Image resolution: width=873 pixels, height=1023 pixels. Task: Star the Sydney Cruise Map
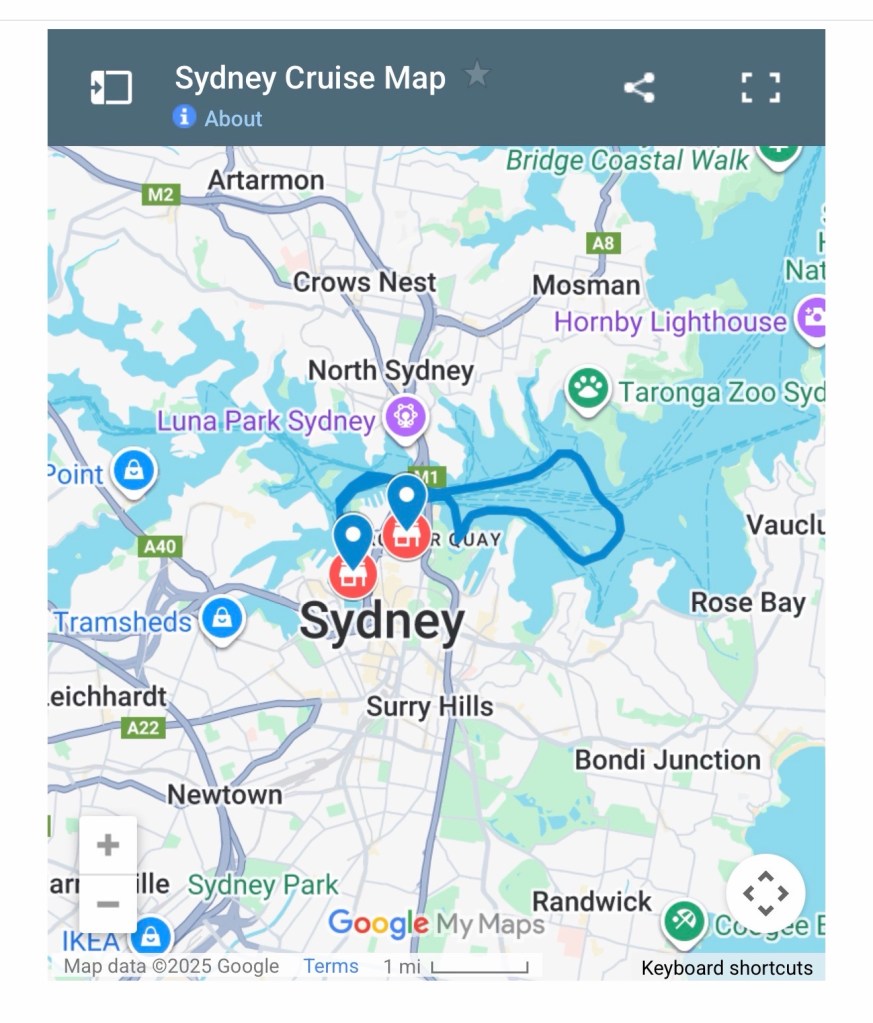[x=477, y=75]
